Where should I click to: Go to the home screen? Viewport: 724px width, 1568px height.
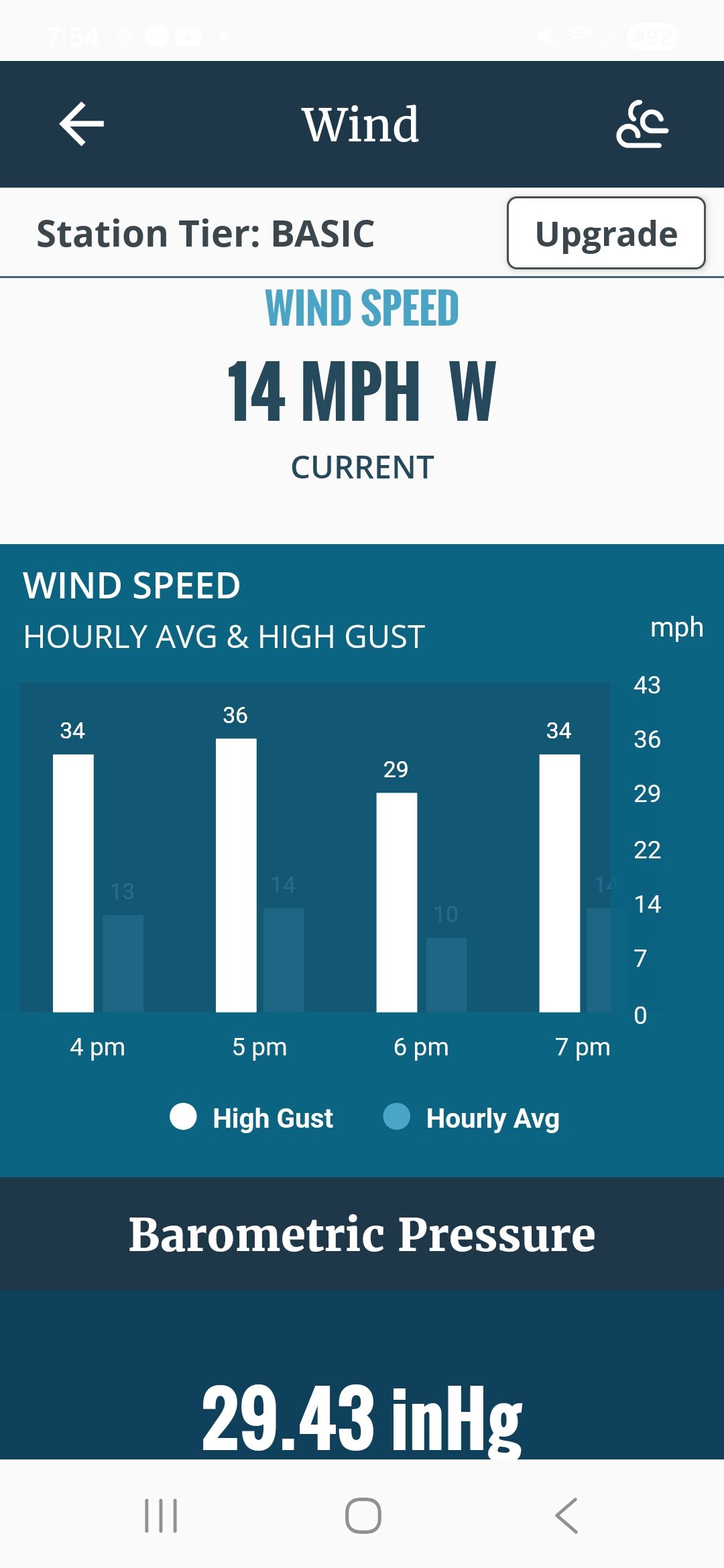pos(363,1516)
